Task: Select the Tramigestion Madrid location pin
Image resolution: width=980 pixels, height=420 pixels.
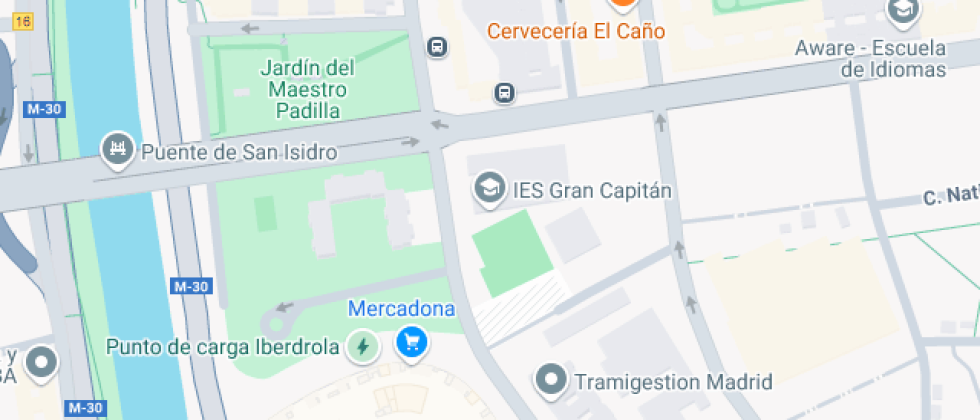Action: pyautogui.click(x=551, y=381)
